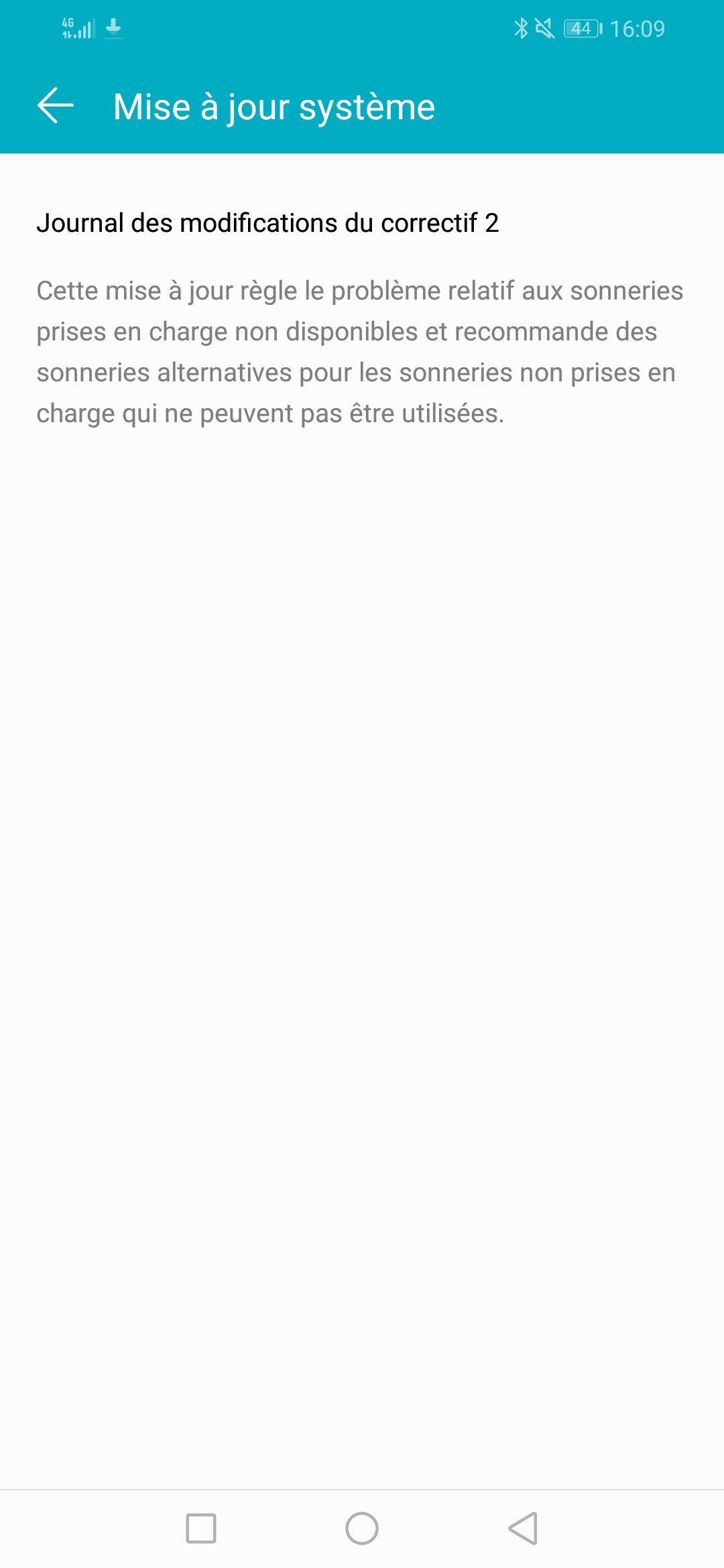
Task: Go back from Mise à jour système
Action: pos(55,106)
